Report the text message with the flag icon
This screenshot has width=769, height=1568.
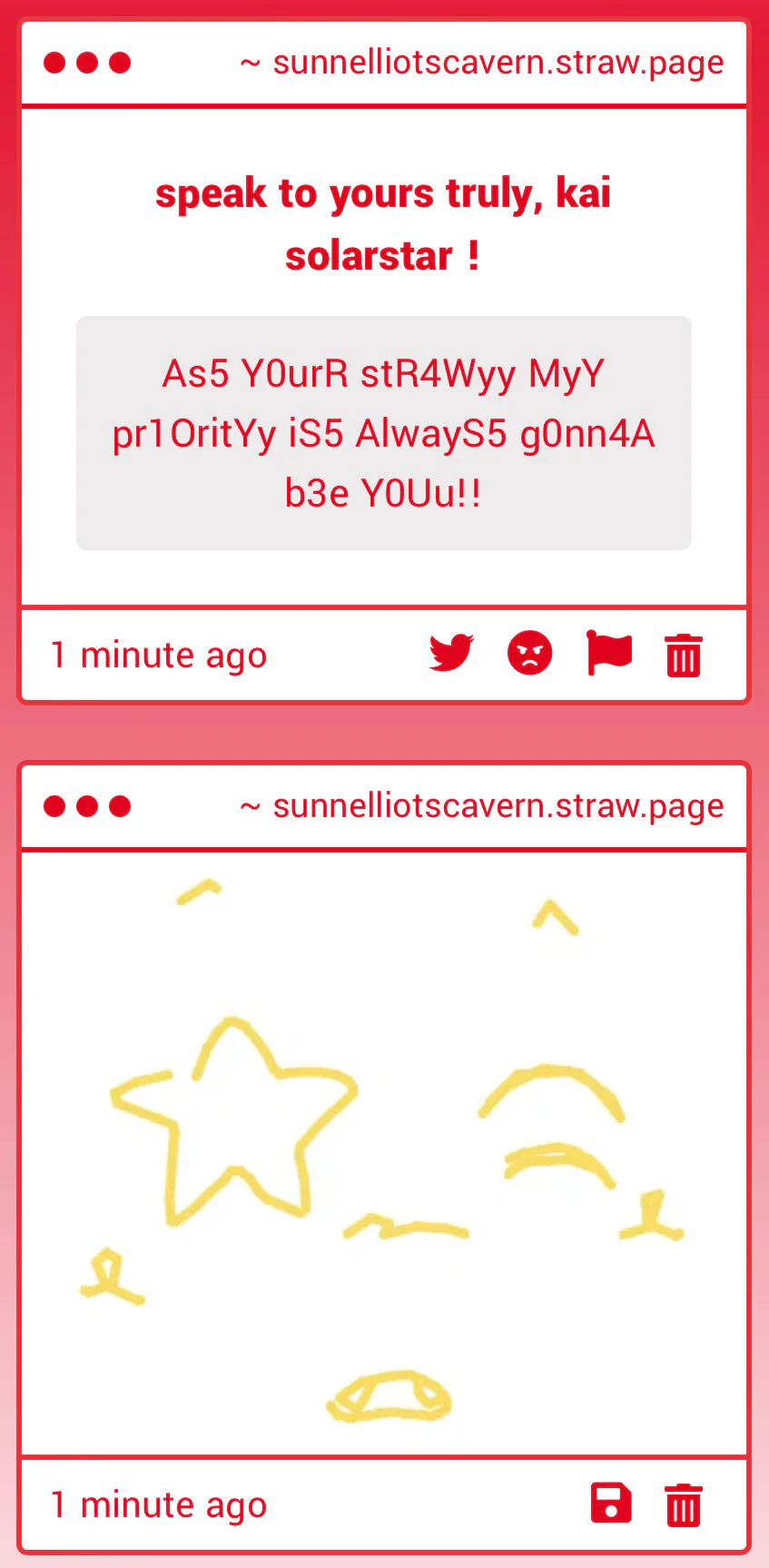coord(609,653)
